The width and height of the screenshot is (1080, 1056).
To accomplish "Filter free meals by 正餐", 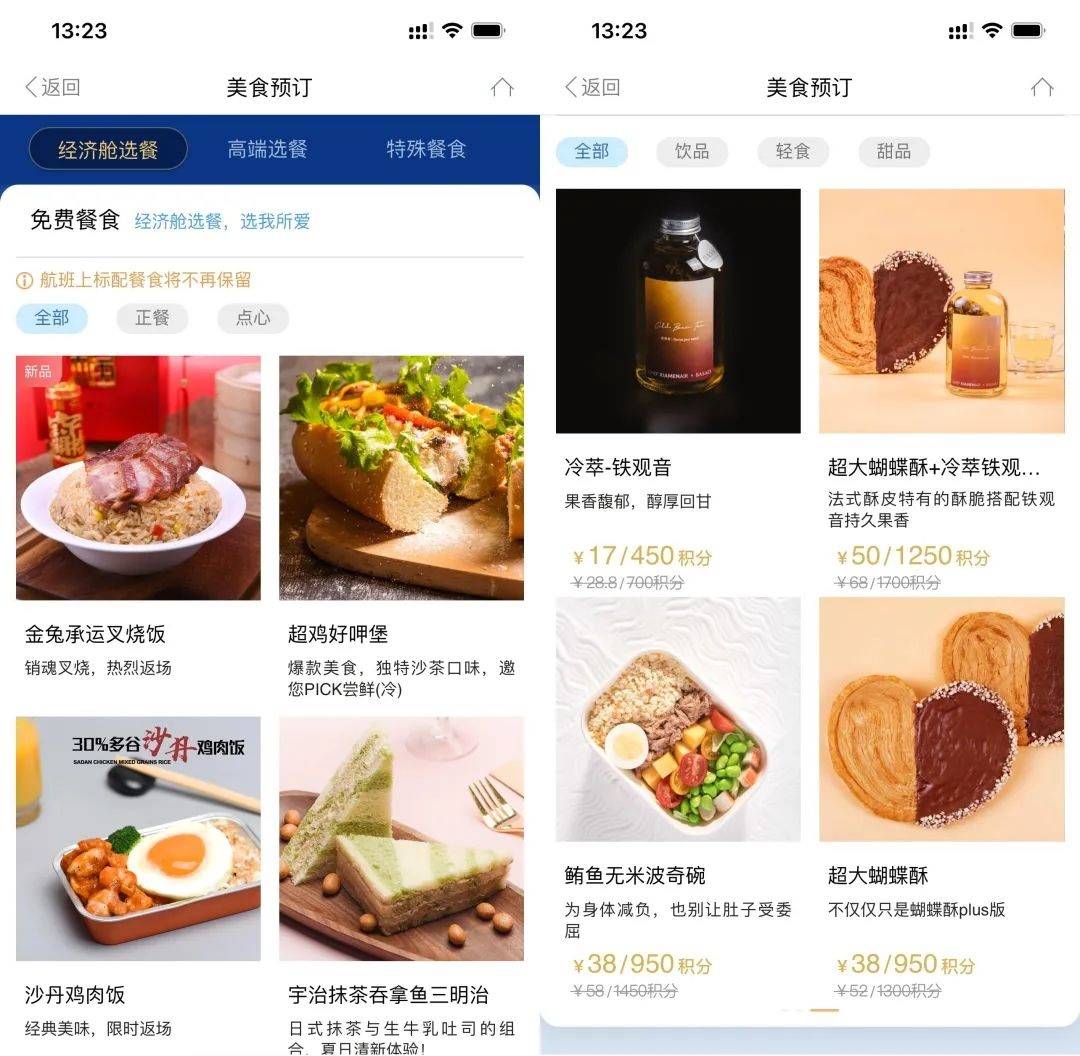I will coord(152,318).
